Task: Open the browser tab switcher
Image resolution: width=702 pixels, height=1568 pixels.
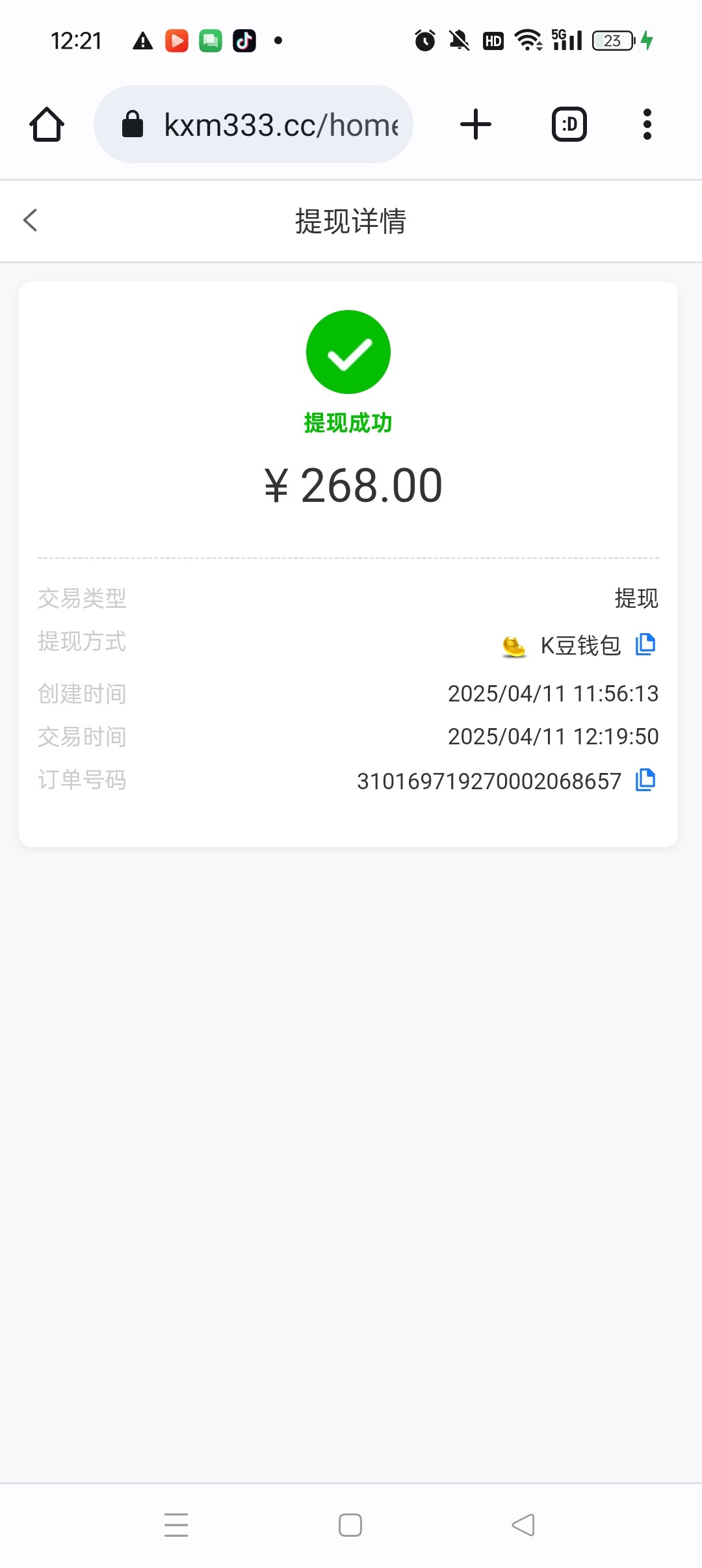Action: pyautogui.click(x=569, y=124)
